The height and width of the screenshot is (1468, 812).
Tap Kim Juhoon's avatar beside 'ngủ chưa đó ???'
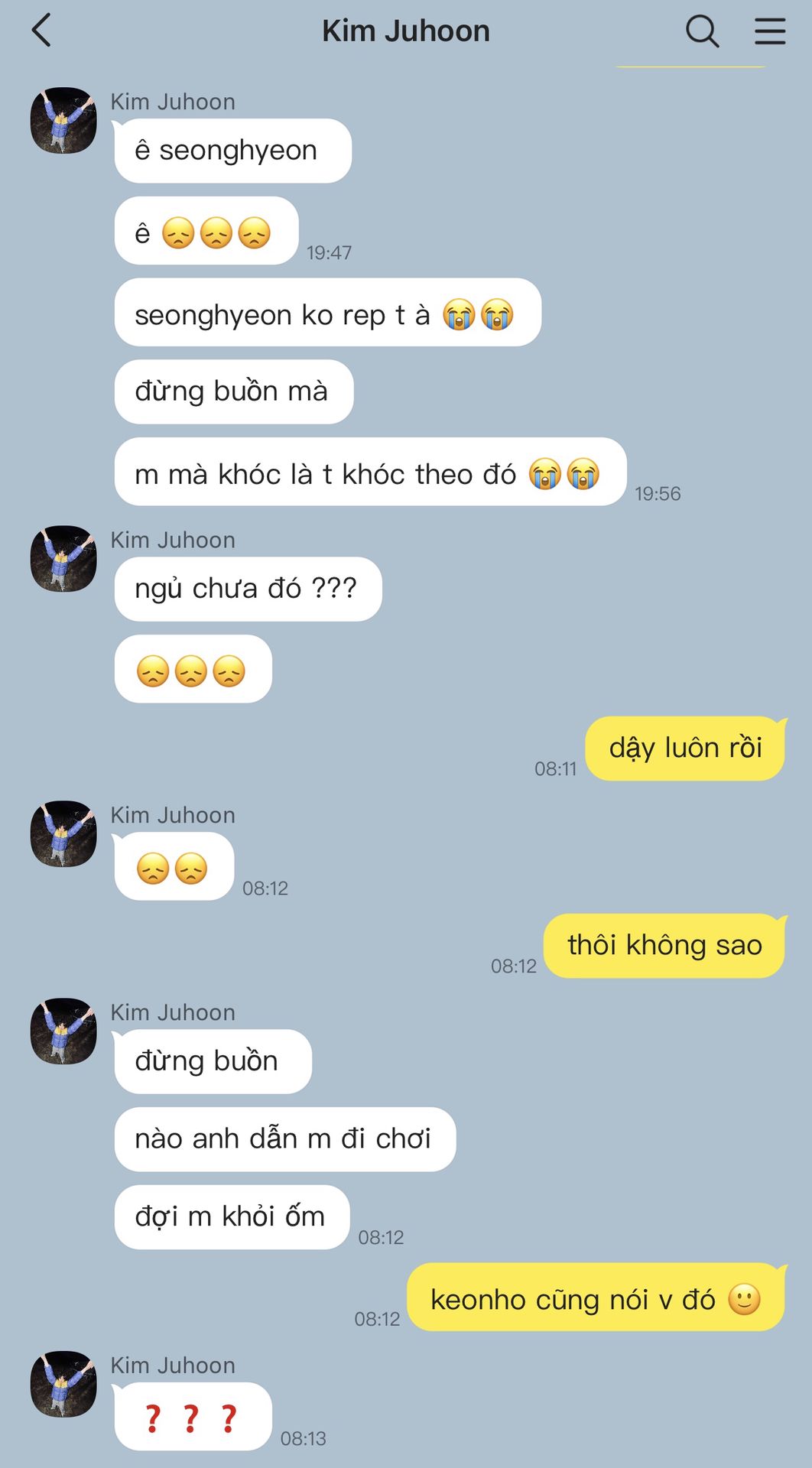(x=63, y=559)
